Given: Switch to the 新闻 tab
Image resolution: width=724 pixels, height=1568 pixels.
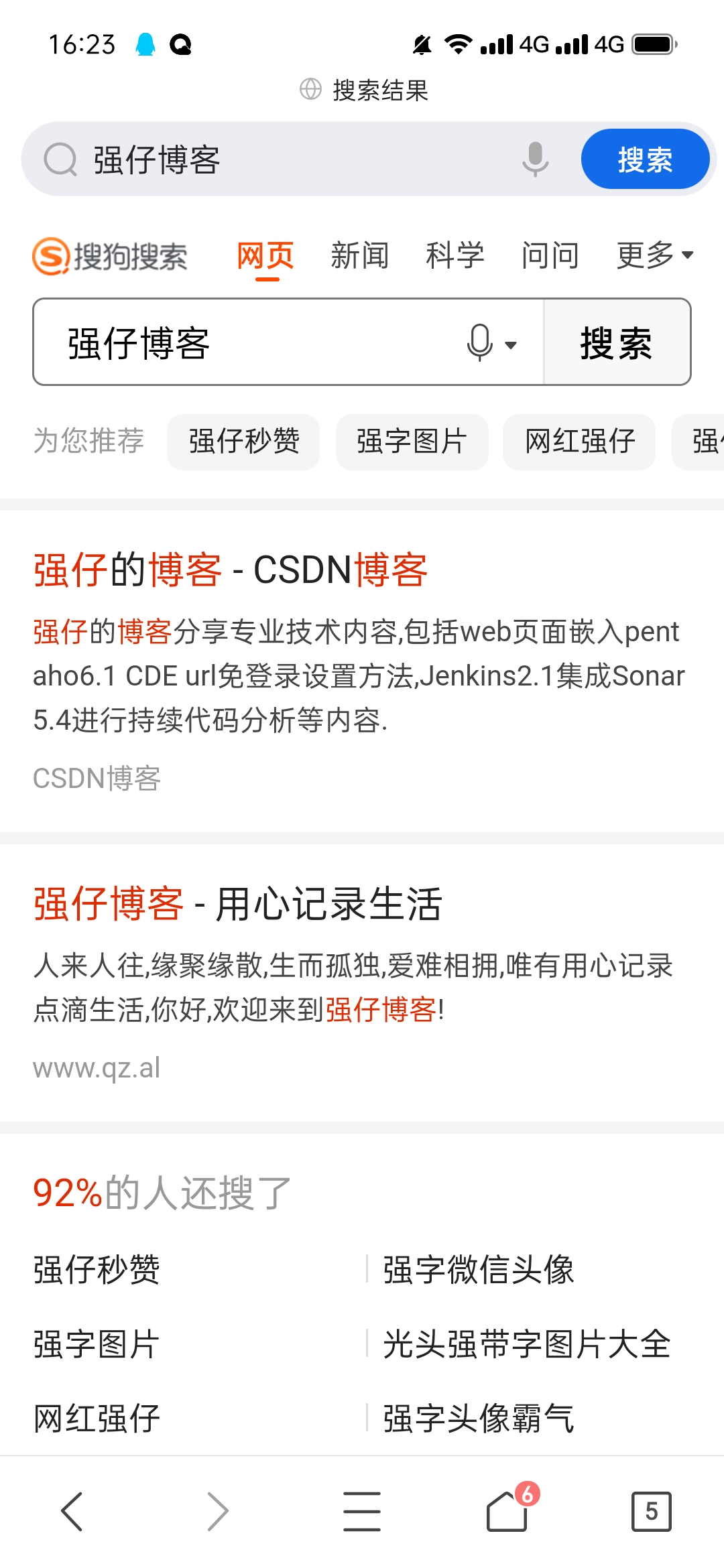Looking at the screenshot, I should pyautogui.click(x=359, y=255).
